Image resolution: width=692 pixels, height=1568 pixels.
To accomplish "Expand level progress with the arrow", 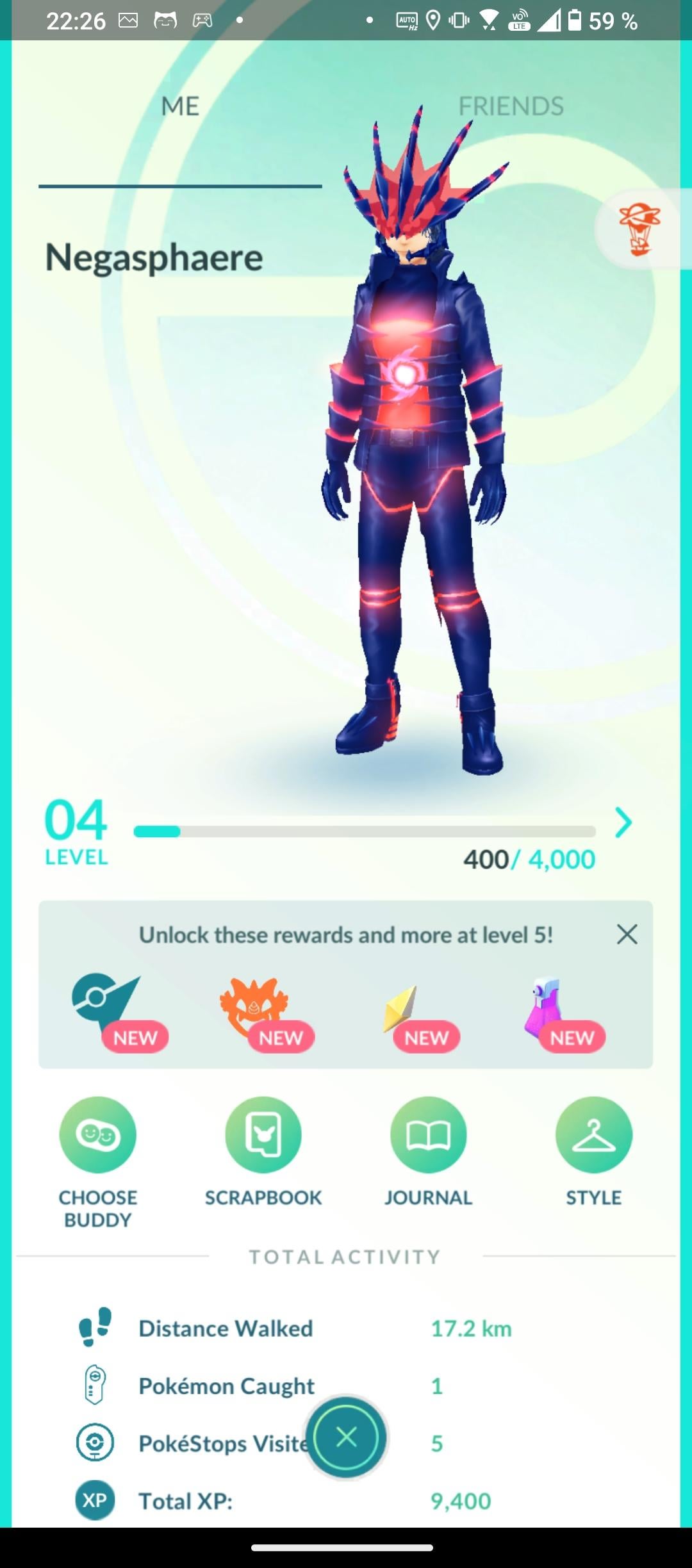I will tap(623, 822).
